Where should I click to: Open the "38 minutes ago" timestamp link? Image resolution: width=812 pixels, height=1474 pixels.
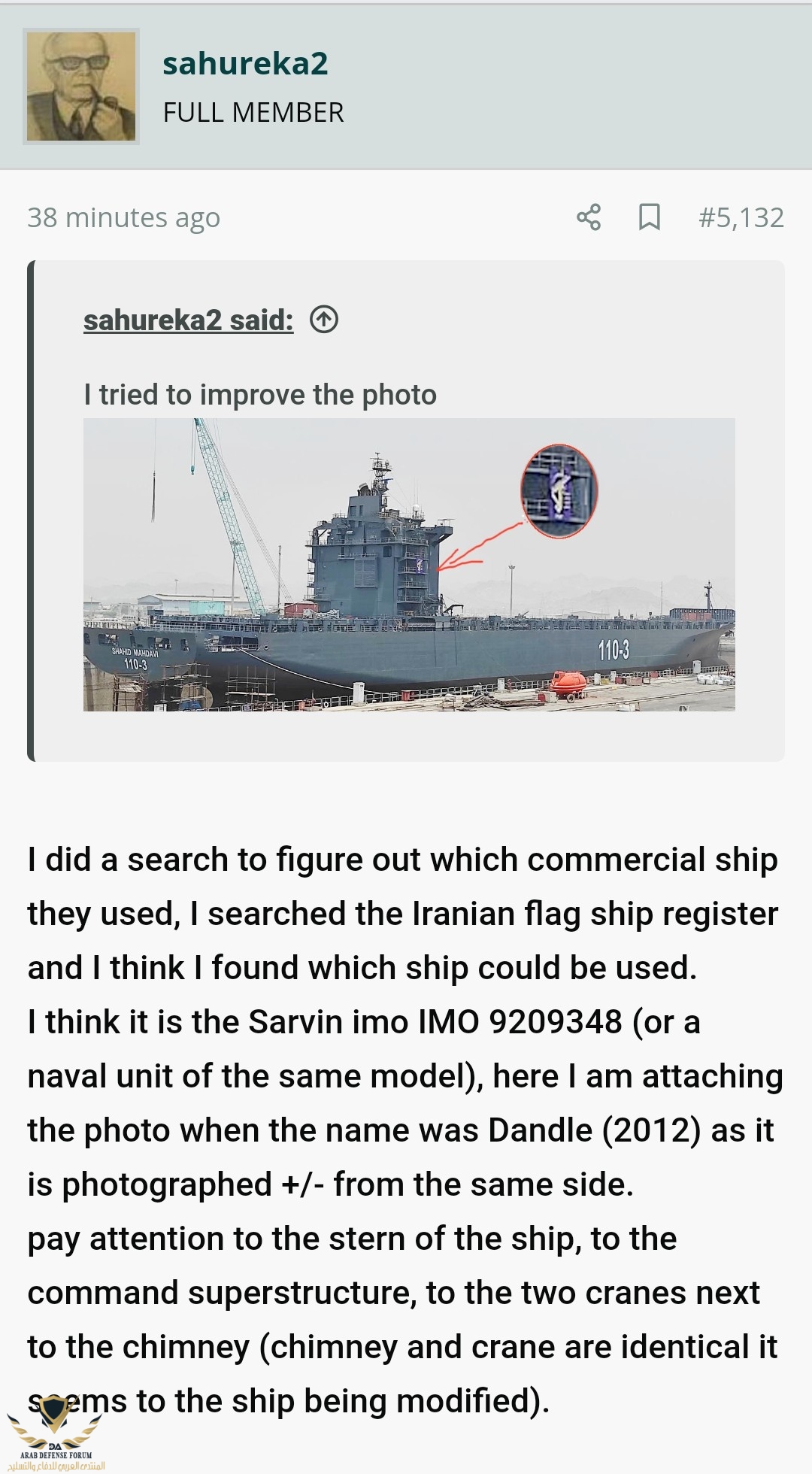123,217
